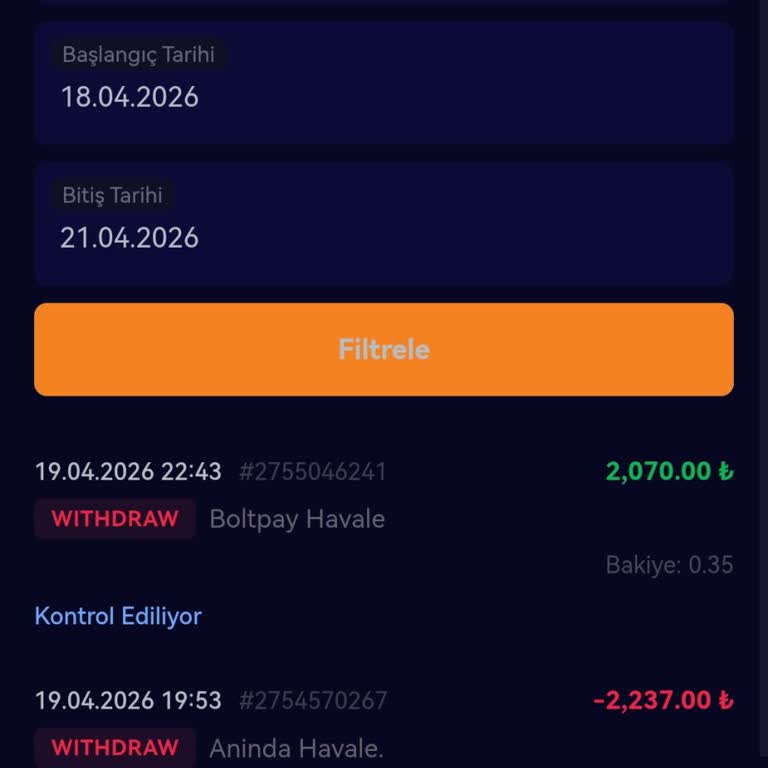Change the Bitiş Tarihi end date
The width and height of the screenshot is (768, 768).
(x=383, y=224)
